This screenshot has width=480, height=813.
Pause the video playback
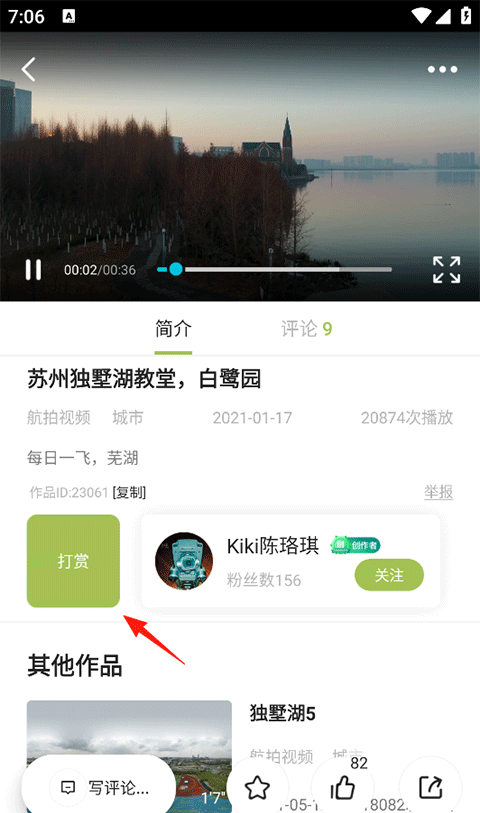33,270
